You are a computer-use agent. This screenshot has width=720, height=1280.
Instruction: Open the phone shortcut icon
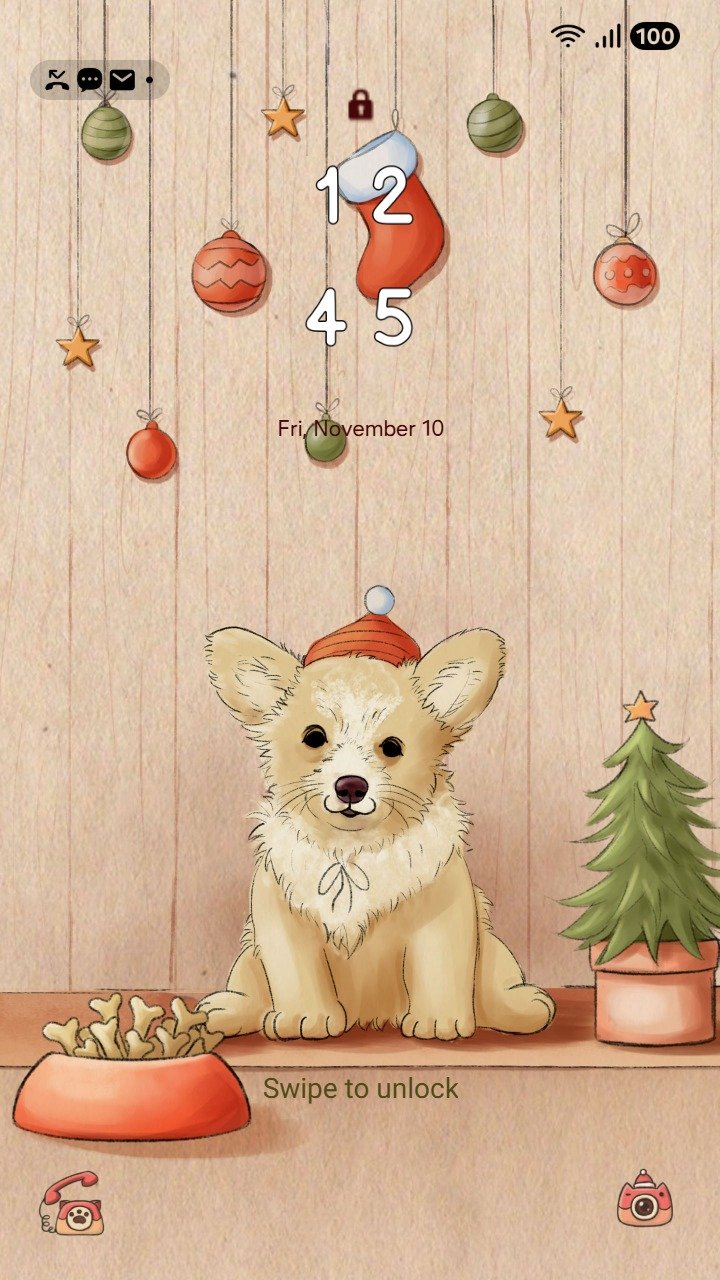(x=73, y=1203)
